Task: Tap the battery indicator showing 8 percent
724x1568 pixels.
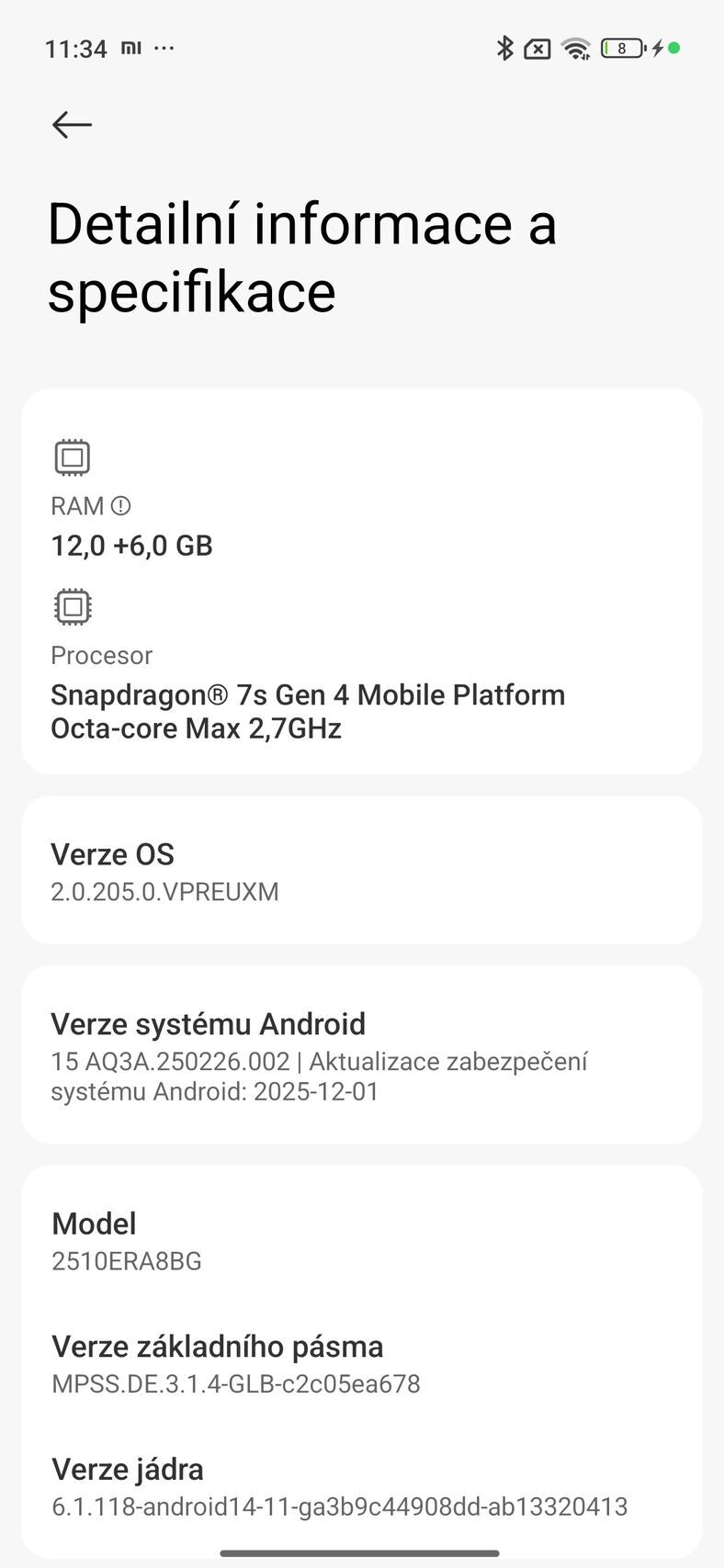Action: (x=621, y=47)
